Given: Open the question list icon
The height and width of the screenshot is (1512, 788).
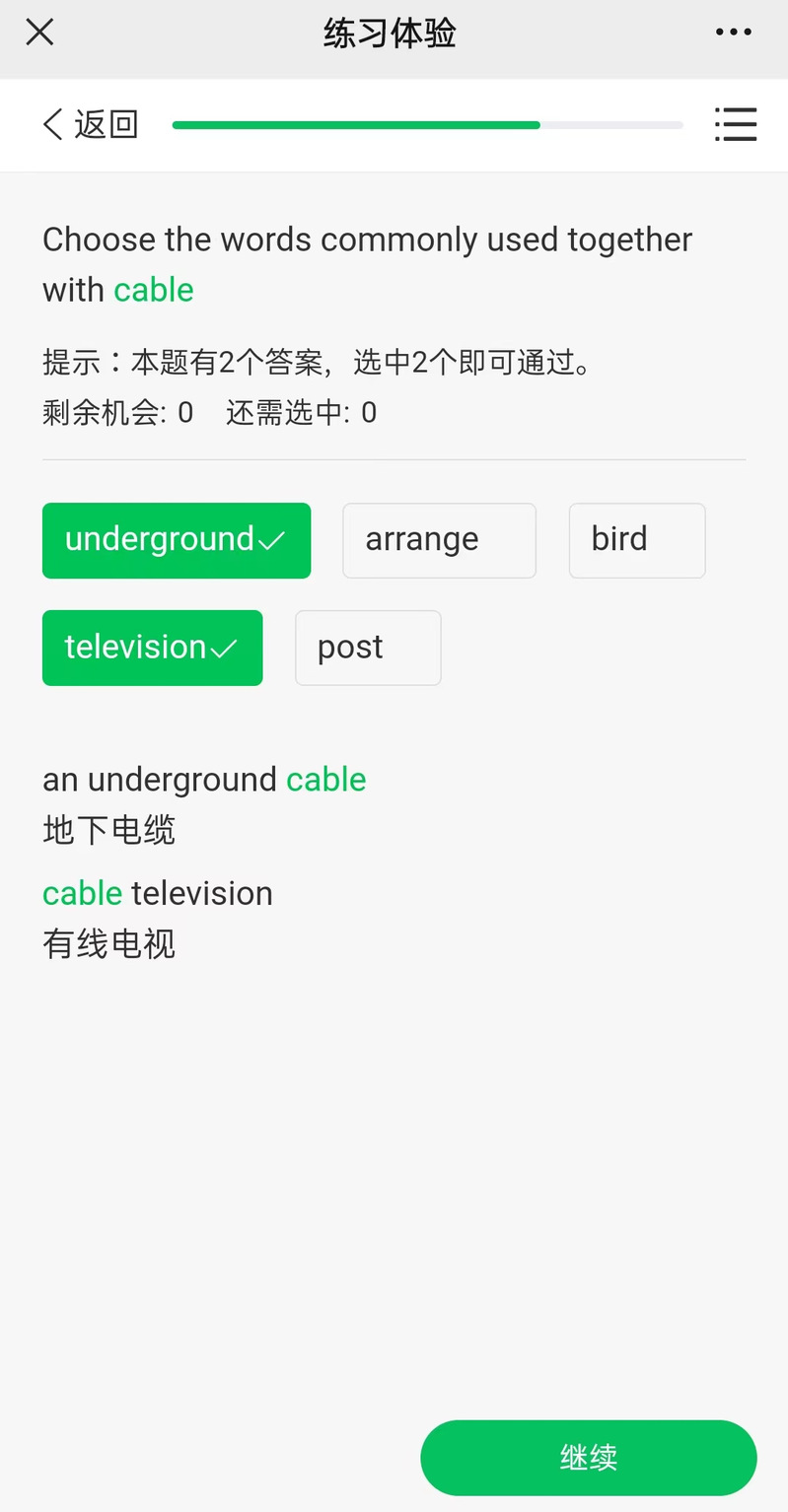Looking at the screenshot, I should pos(735,125).
